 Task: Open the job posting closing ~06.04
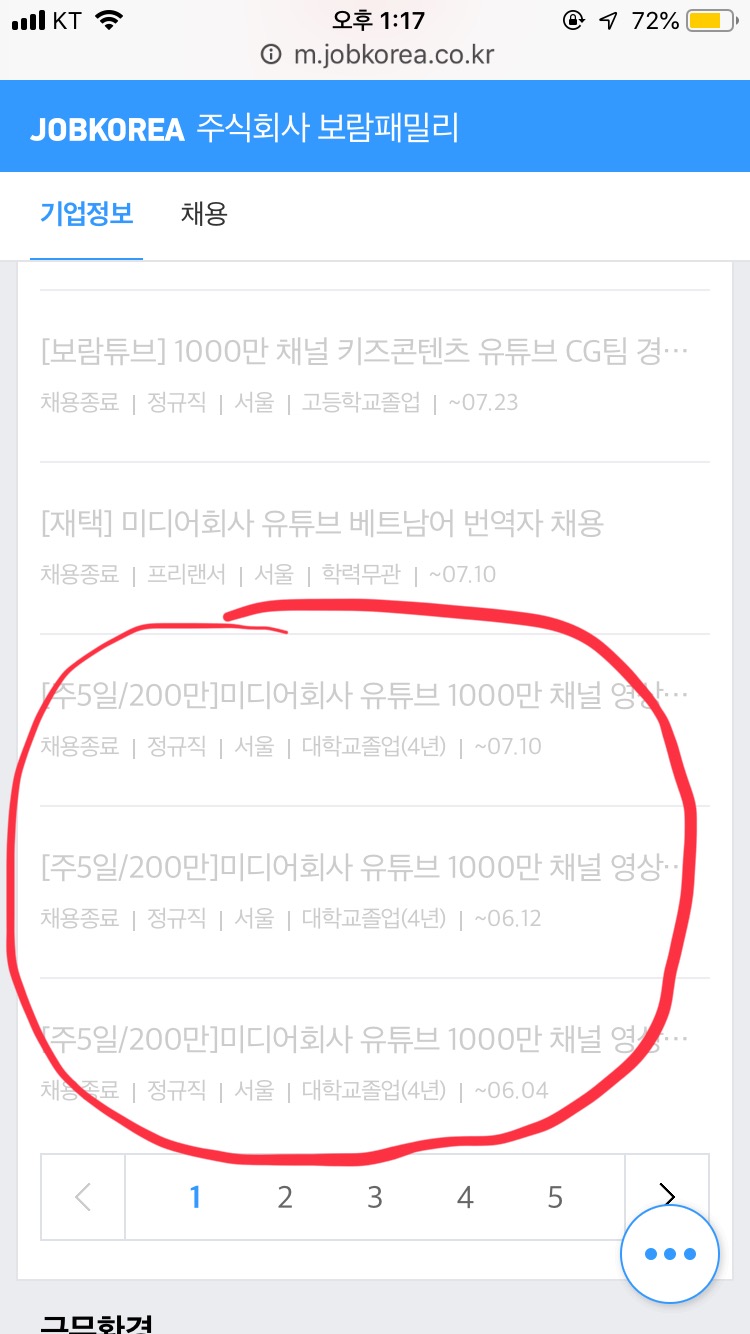click(365, 1039)
